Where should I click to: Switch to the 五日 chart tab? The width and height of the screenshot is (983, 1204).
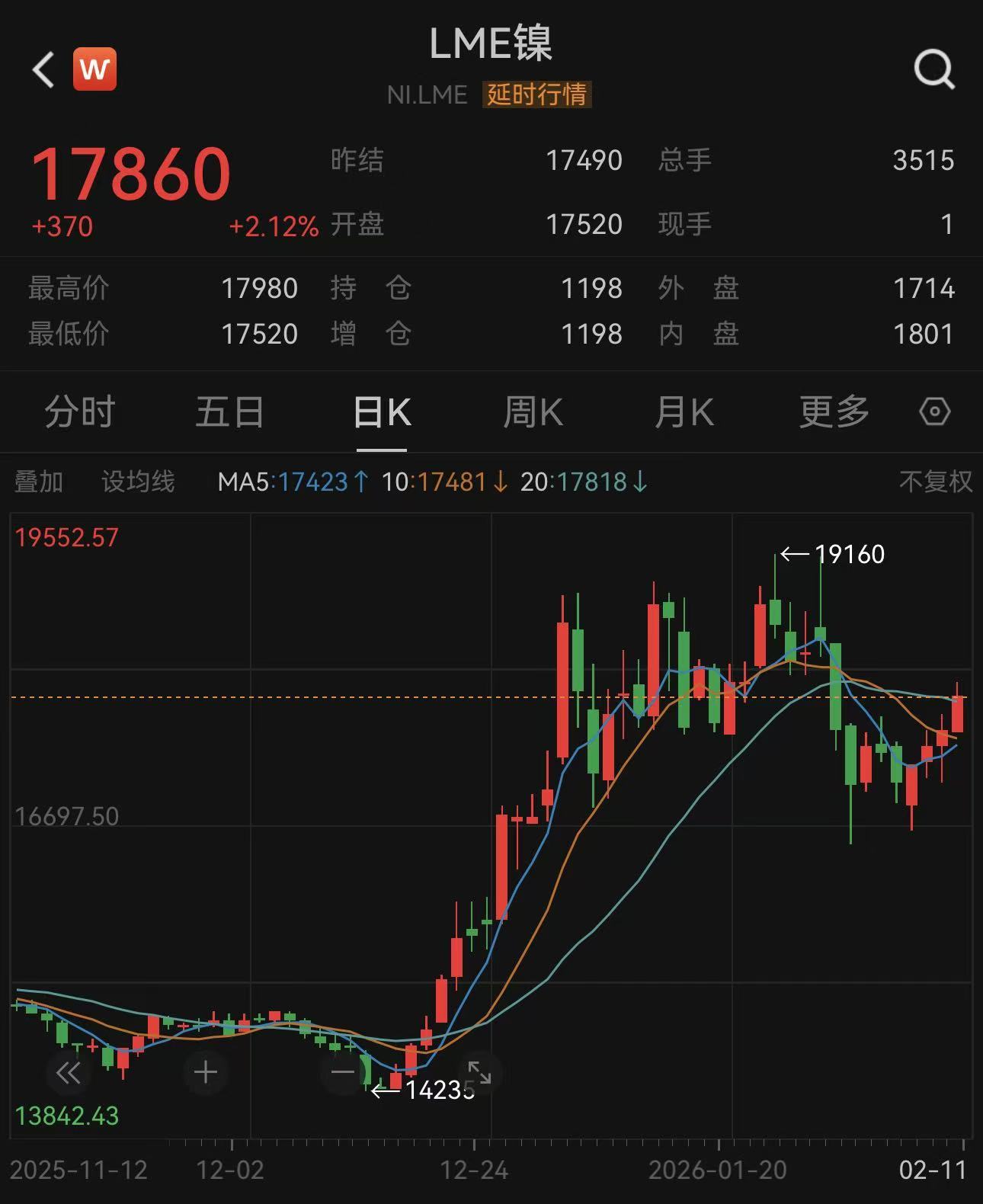229,412
